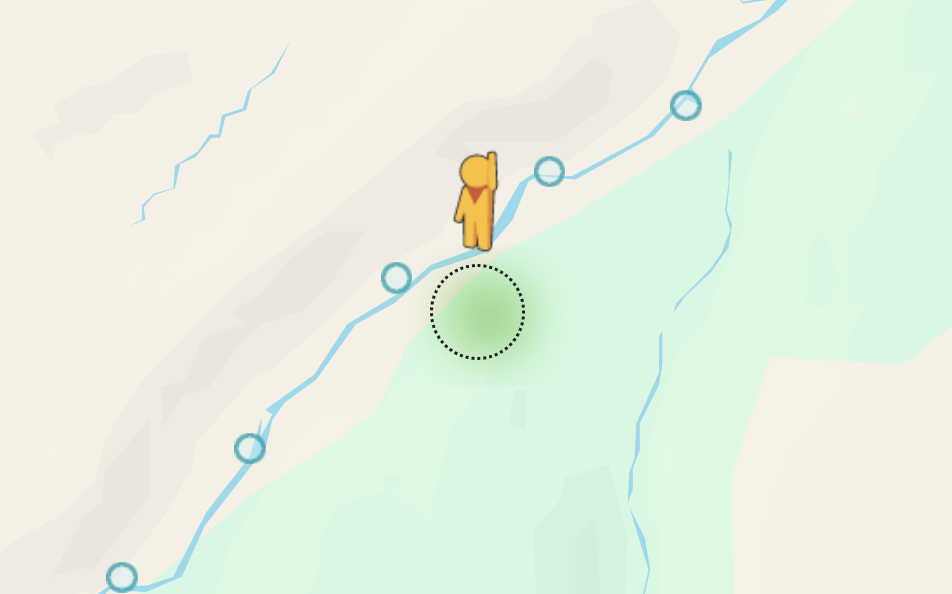Open the photo sphere marker nearest the dotted circle

[396, 277]
